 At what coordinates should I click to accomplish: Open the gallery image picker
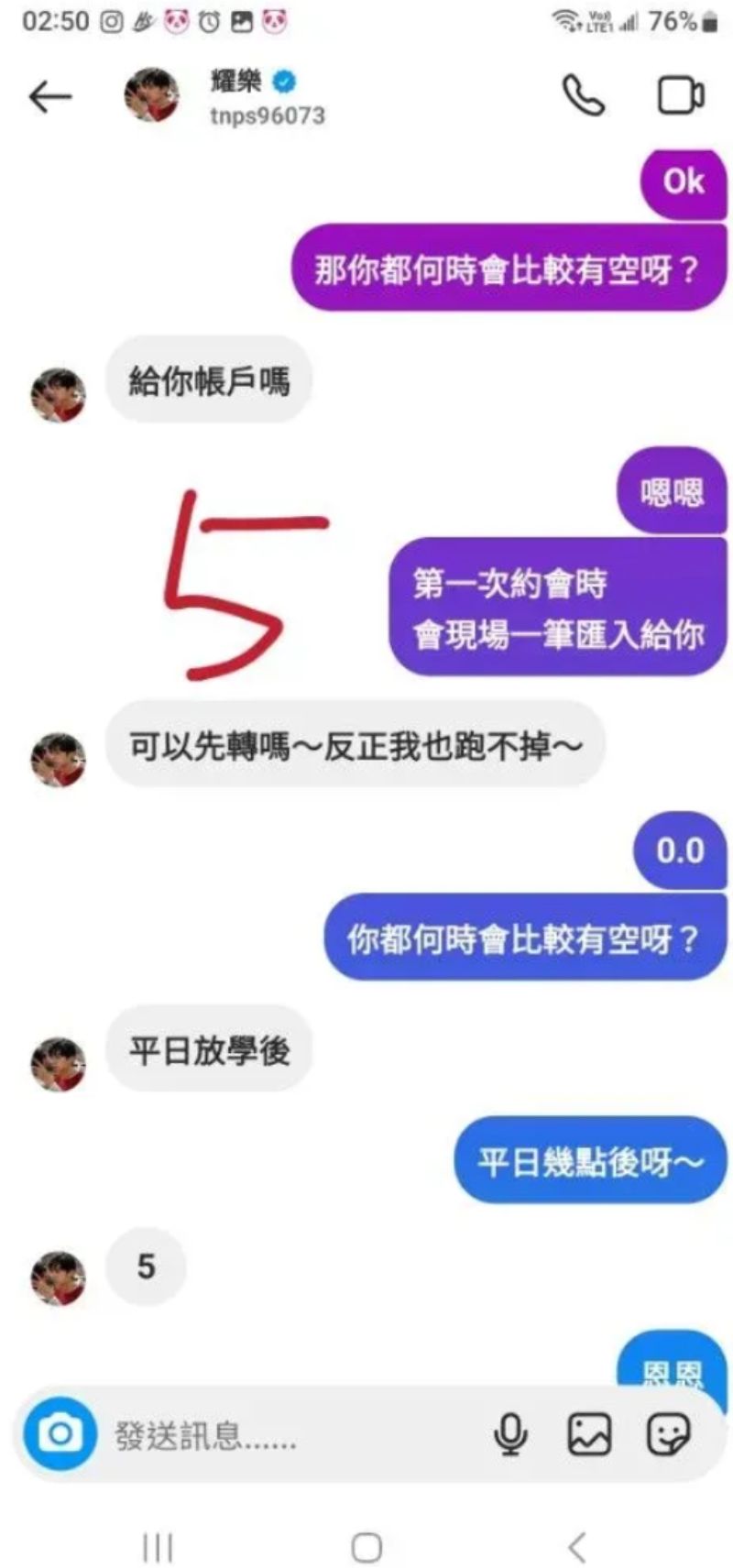589,1434
